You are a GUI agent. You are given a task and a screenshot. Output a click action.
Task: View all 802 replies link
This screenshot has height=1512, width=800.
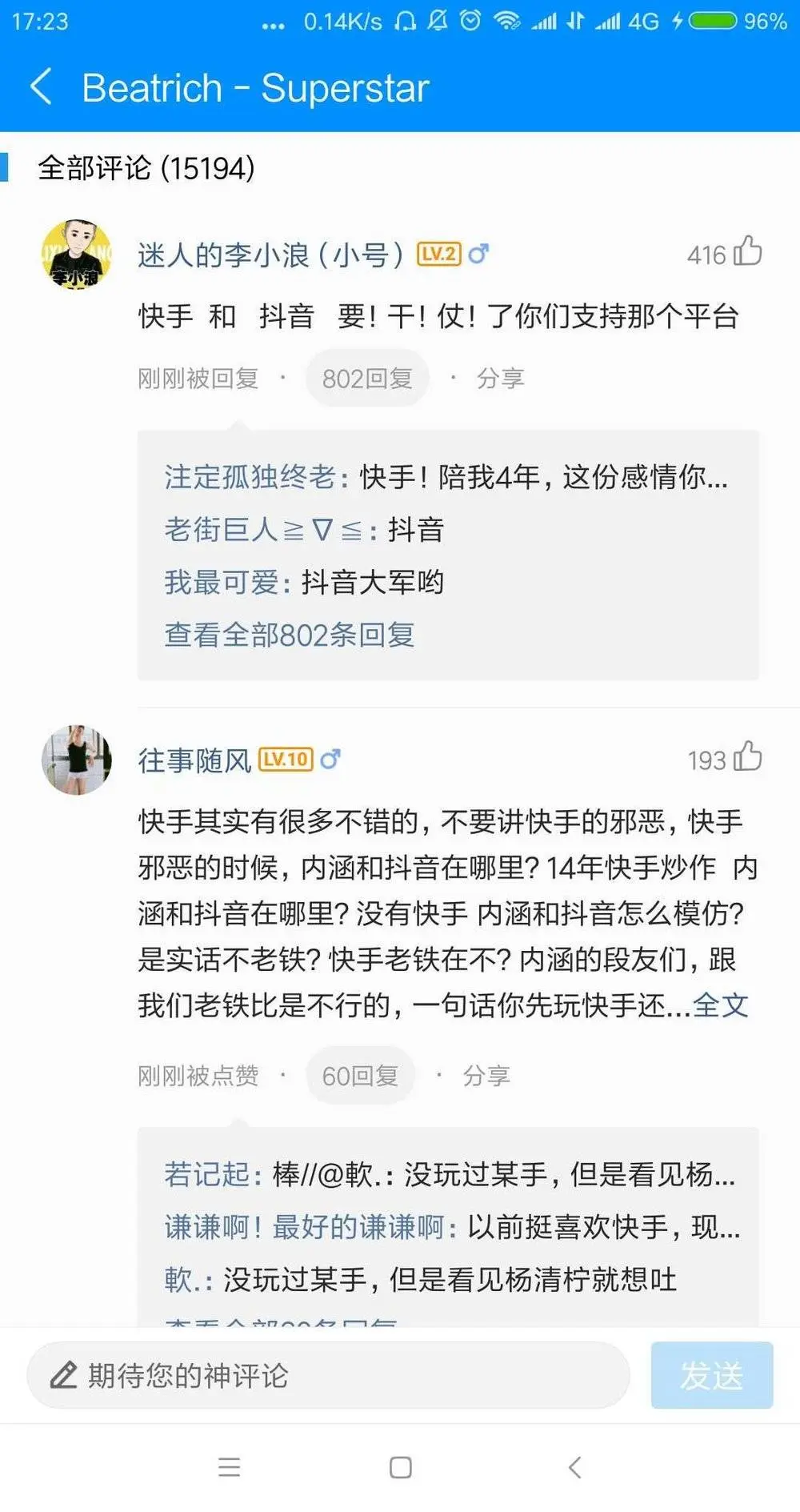coord(289,635)
